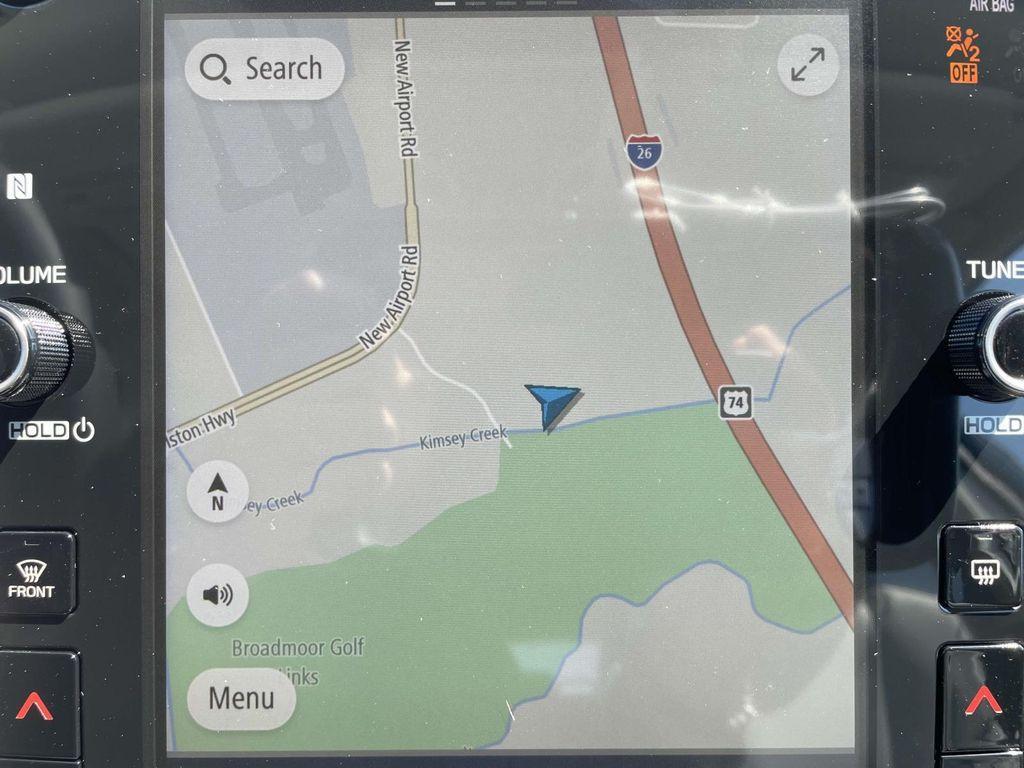Open the Menu button
Image resolution: width=1024 pixels, height=768 pixels.
point(241,698)
